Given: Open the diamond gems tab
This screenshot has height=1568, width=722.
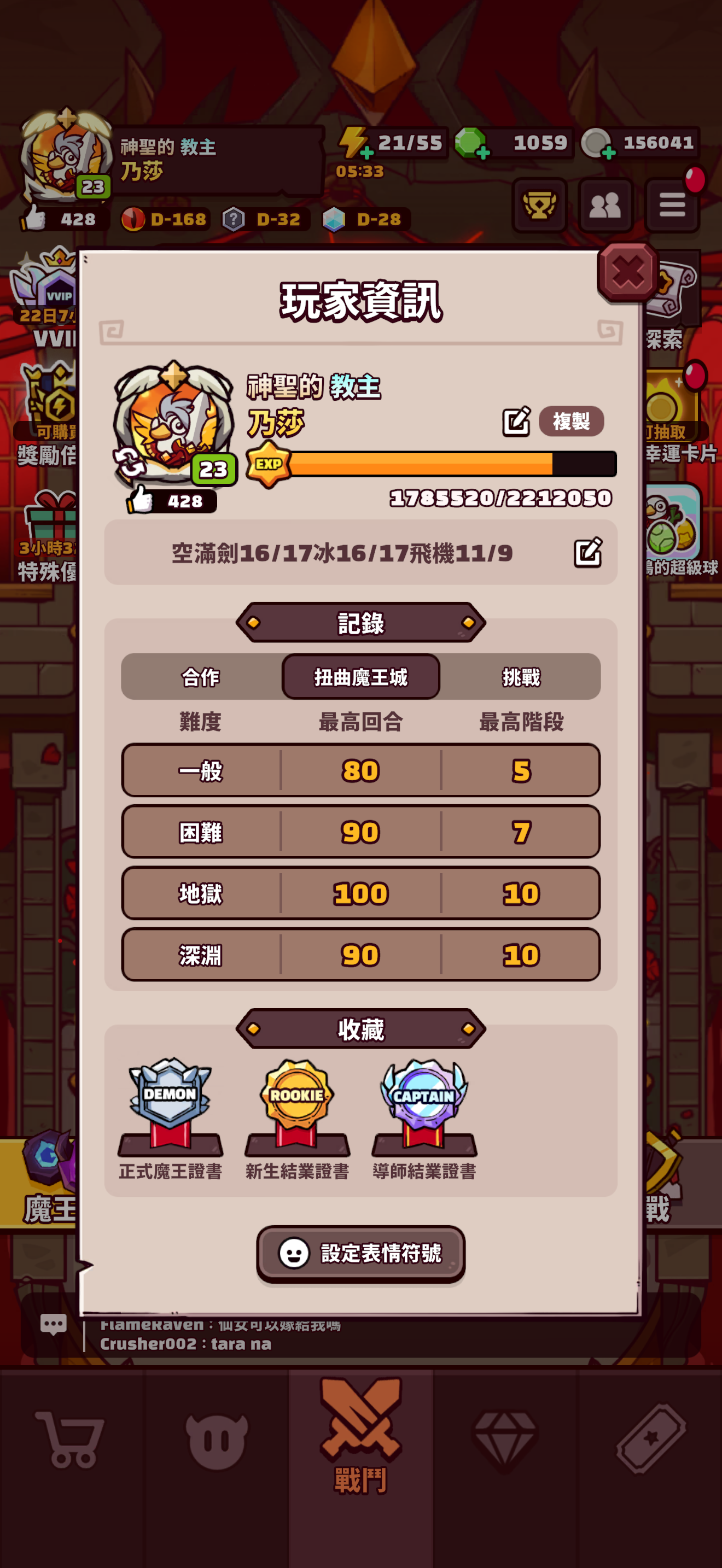Looking at the screenshot, I should pyautogui.click(x=505, y=1440).
